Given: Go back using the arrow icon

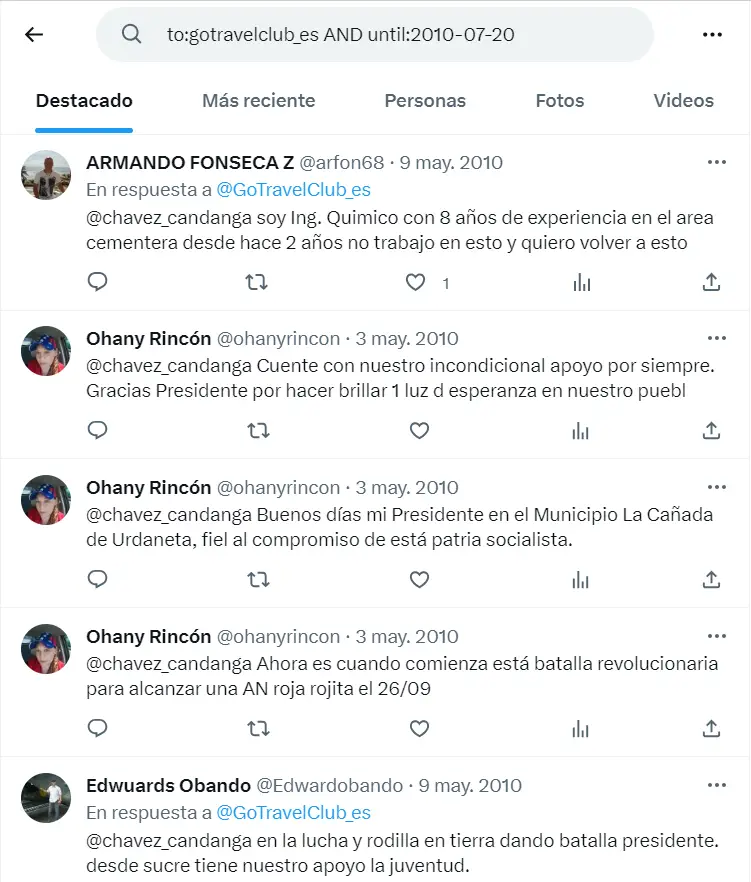Looking at the screenshot, I should pyautogui.click(x=34, y=35).
